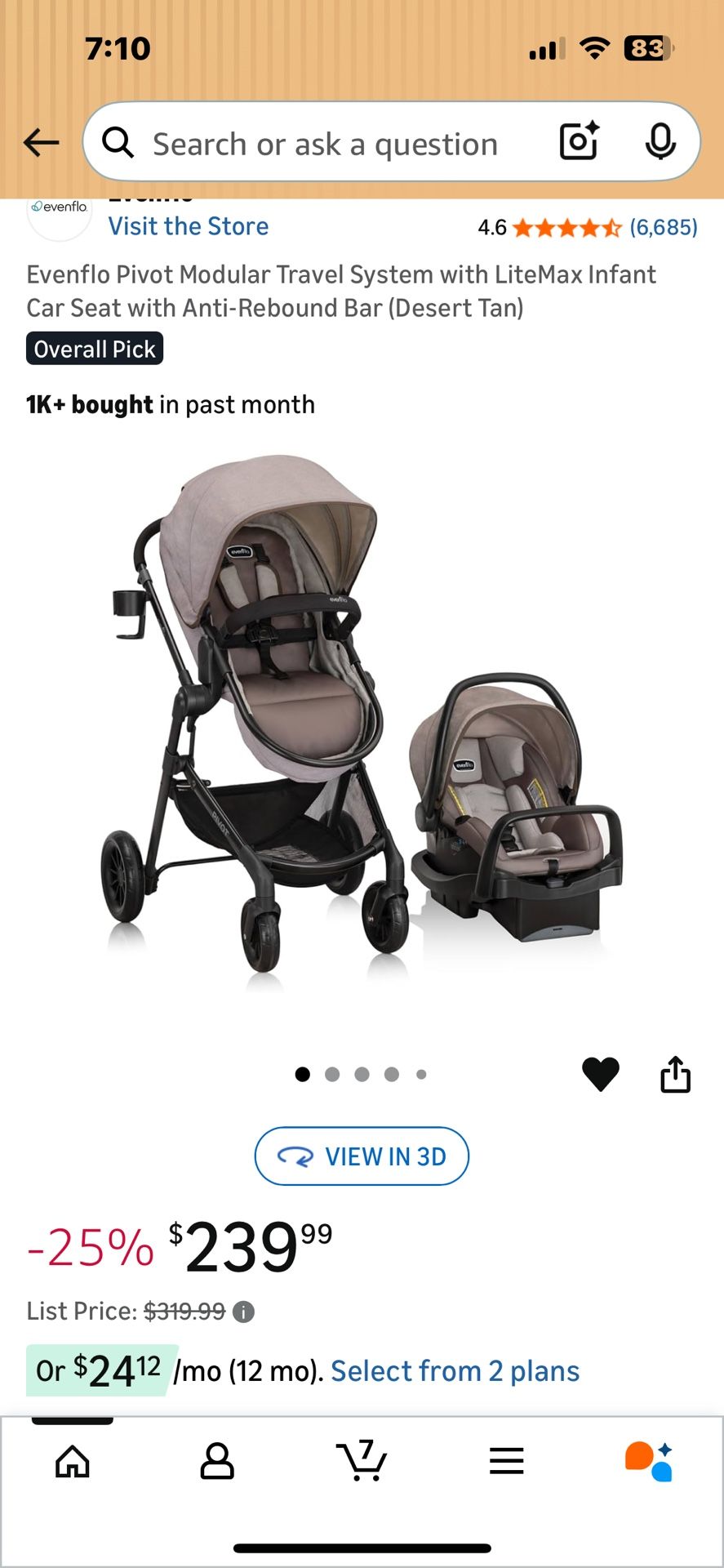Tap the Evenflo store logo
The image size is (724, 1568).
point(58,211)
